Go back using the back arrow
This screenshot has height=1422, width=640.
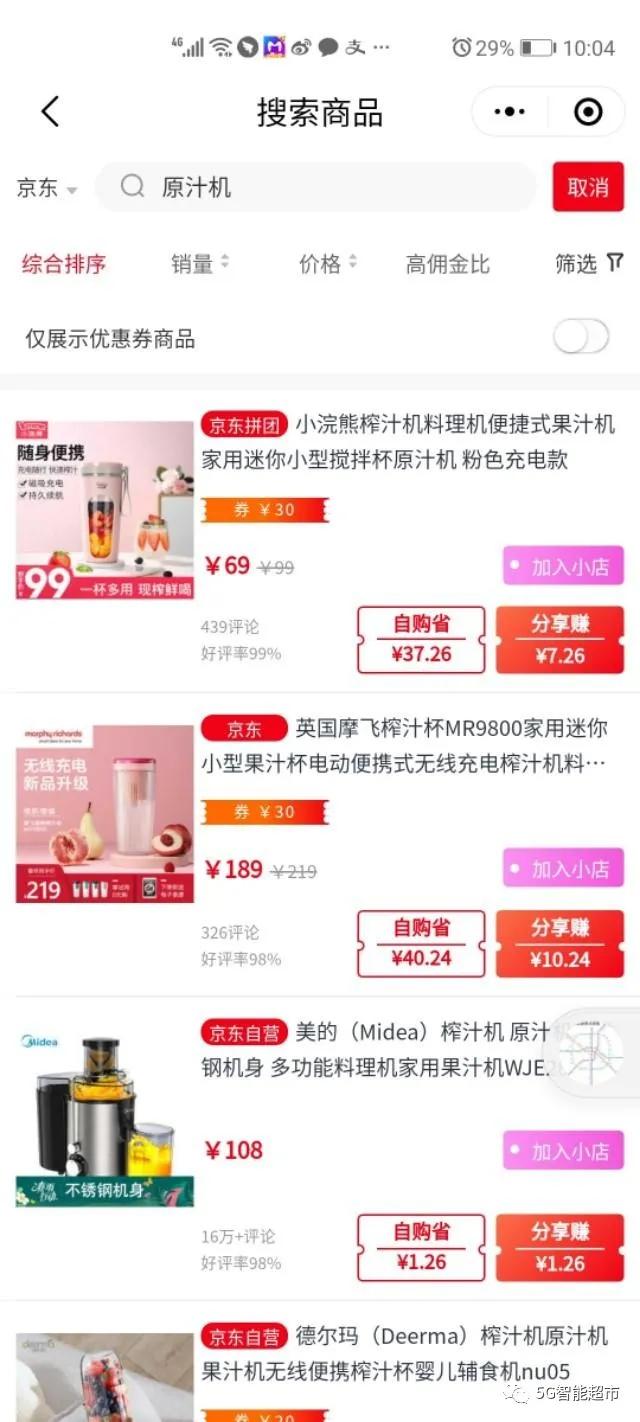click(x=50, y=111)
